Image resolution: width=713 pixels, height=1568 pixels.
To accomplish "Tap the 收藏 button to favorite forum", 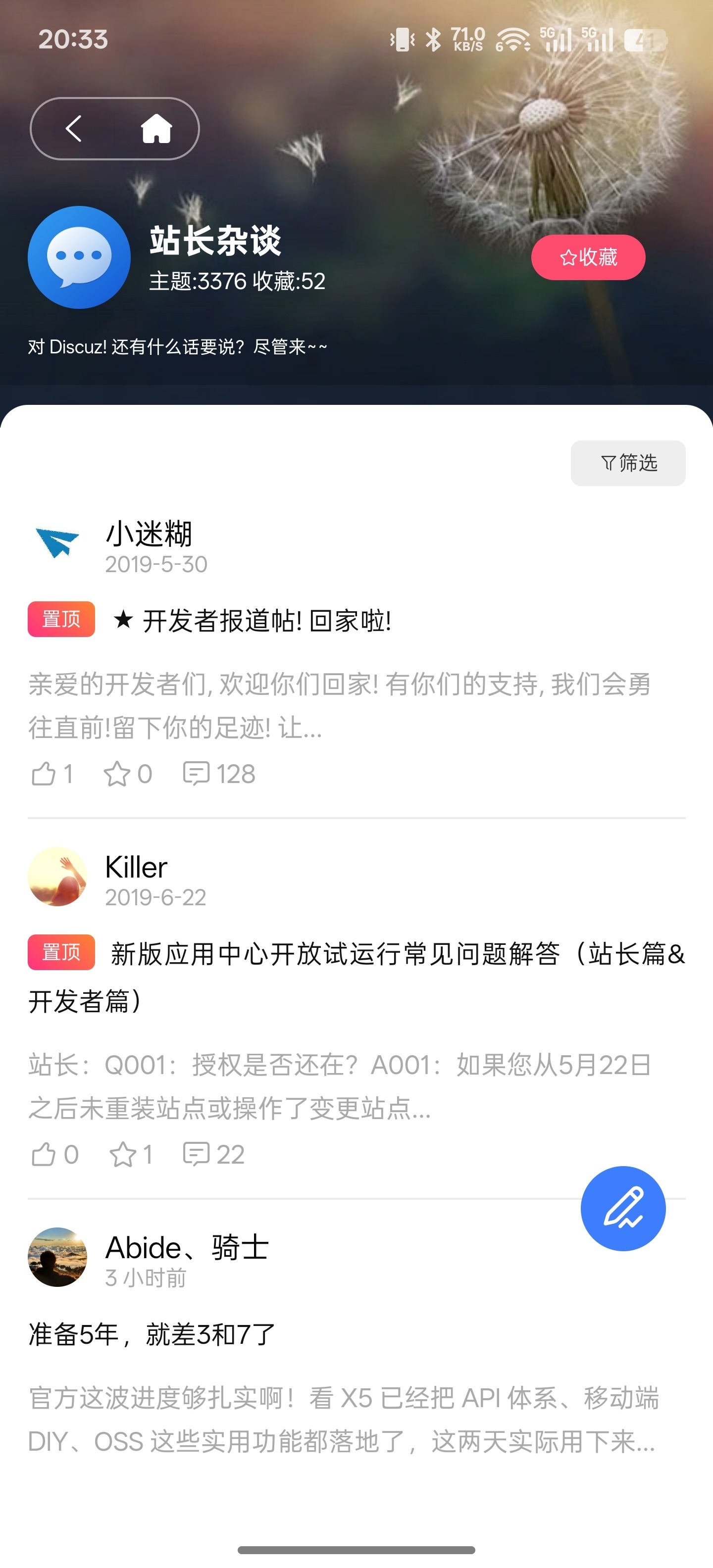I will coord(588,257).
